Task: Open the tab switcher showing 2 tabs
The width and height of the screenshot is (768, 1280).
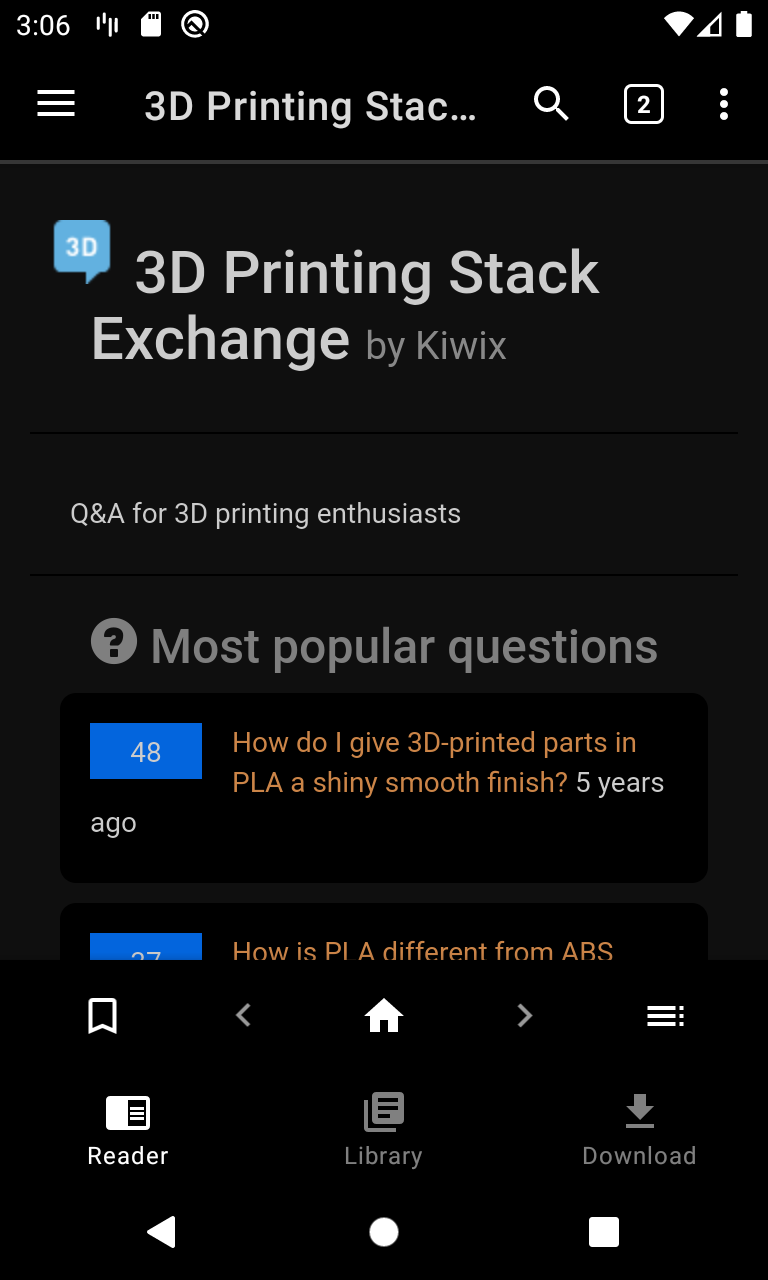Action: 644,104
